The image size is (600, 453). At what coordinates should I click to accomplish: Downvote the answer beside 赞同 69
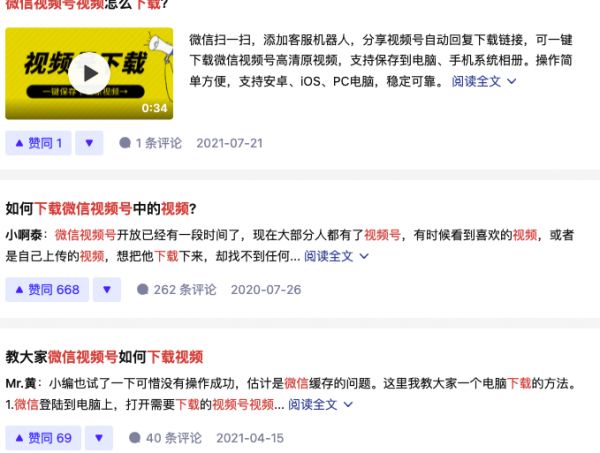(x=98, y=438)
